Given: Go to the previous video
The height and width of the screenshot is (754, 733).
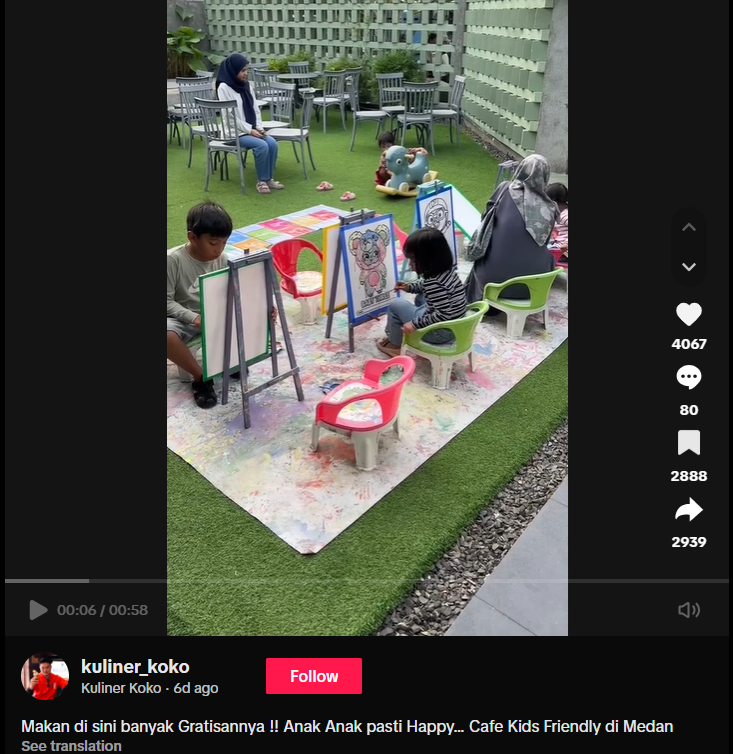Looking at the screenshot, I should point(688,228).
